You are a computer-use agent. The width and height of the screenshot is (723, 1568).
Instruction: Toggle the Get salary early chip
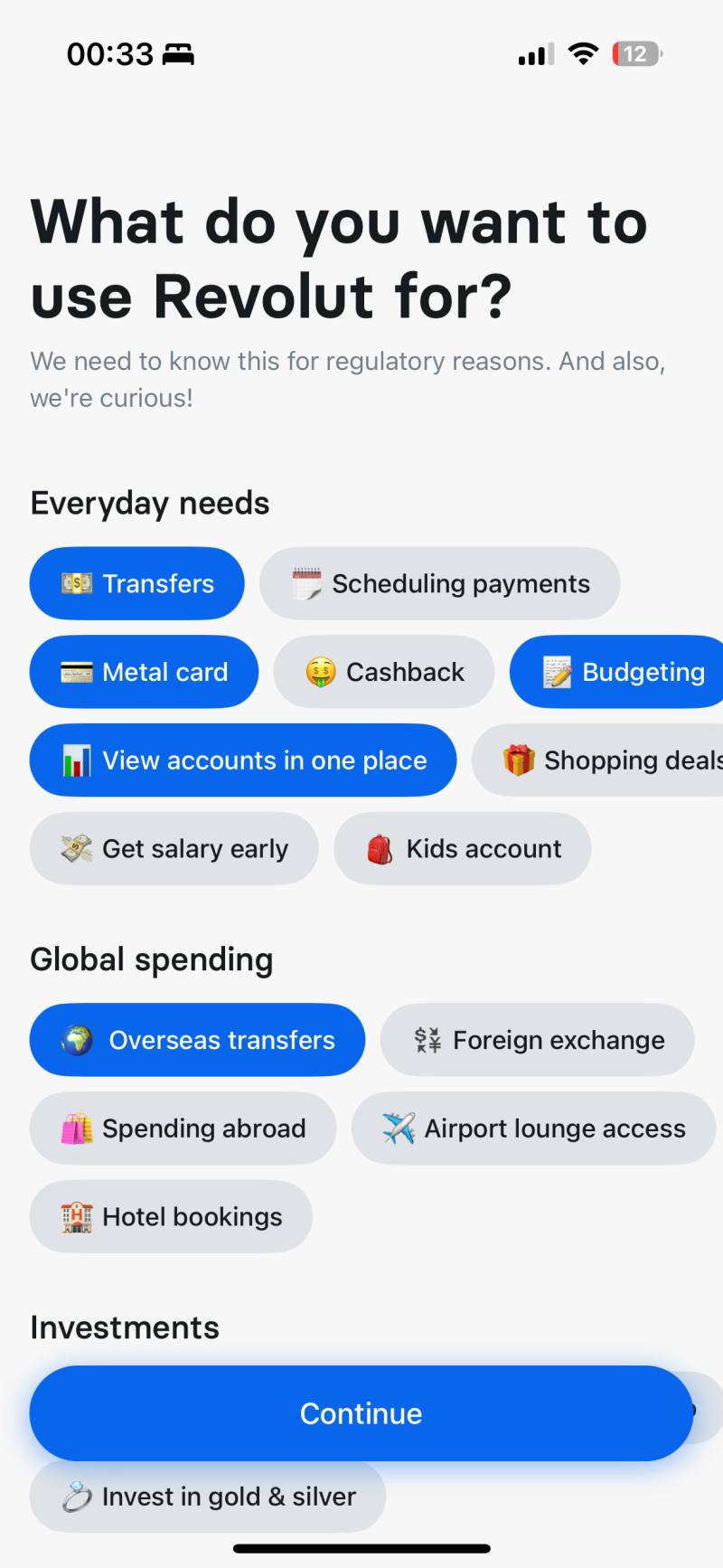[174, 848]
